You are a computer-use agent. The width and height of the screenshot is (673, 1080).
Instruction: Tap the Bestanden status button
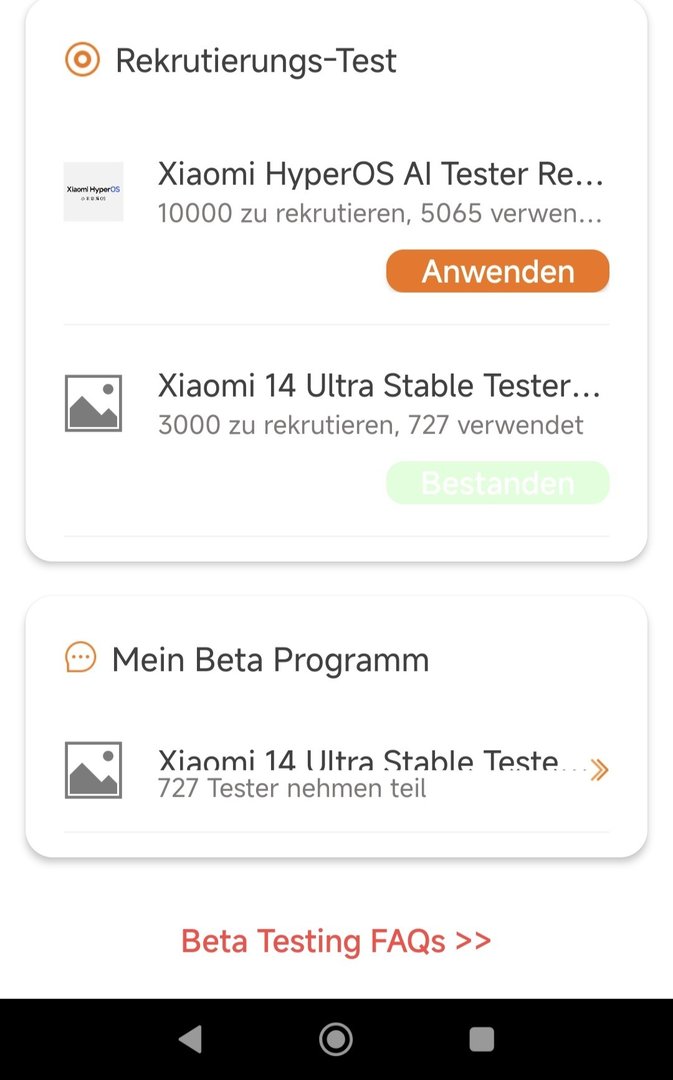(497, 483)
